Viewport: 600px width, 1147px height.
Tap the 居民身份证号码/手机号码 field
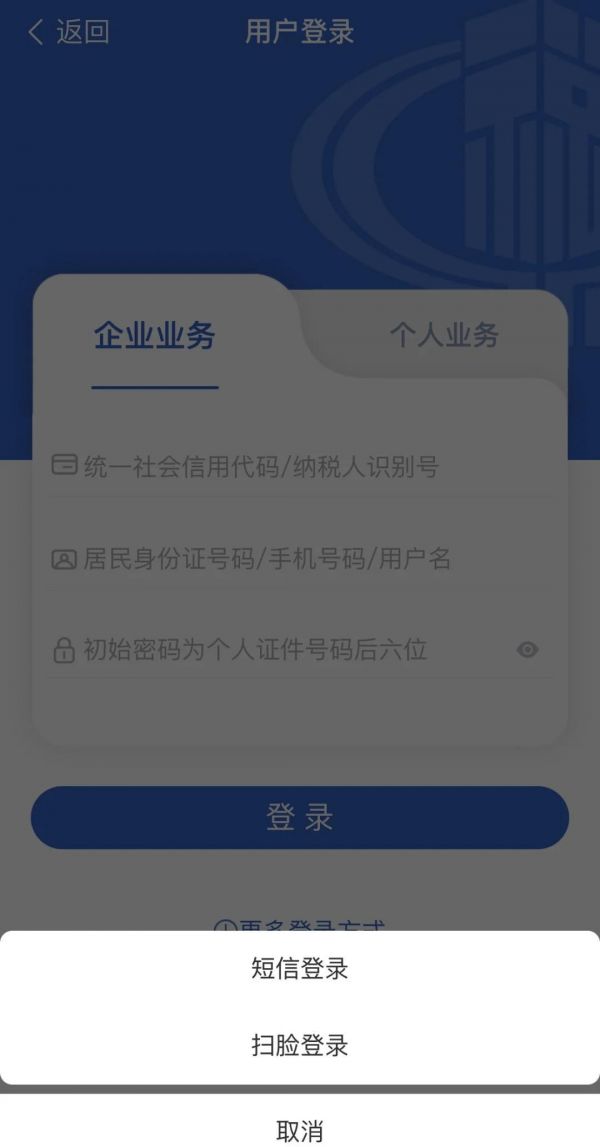click(x=300, y=559)
